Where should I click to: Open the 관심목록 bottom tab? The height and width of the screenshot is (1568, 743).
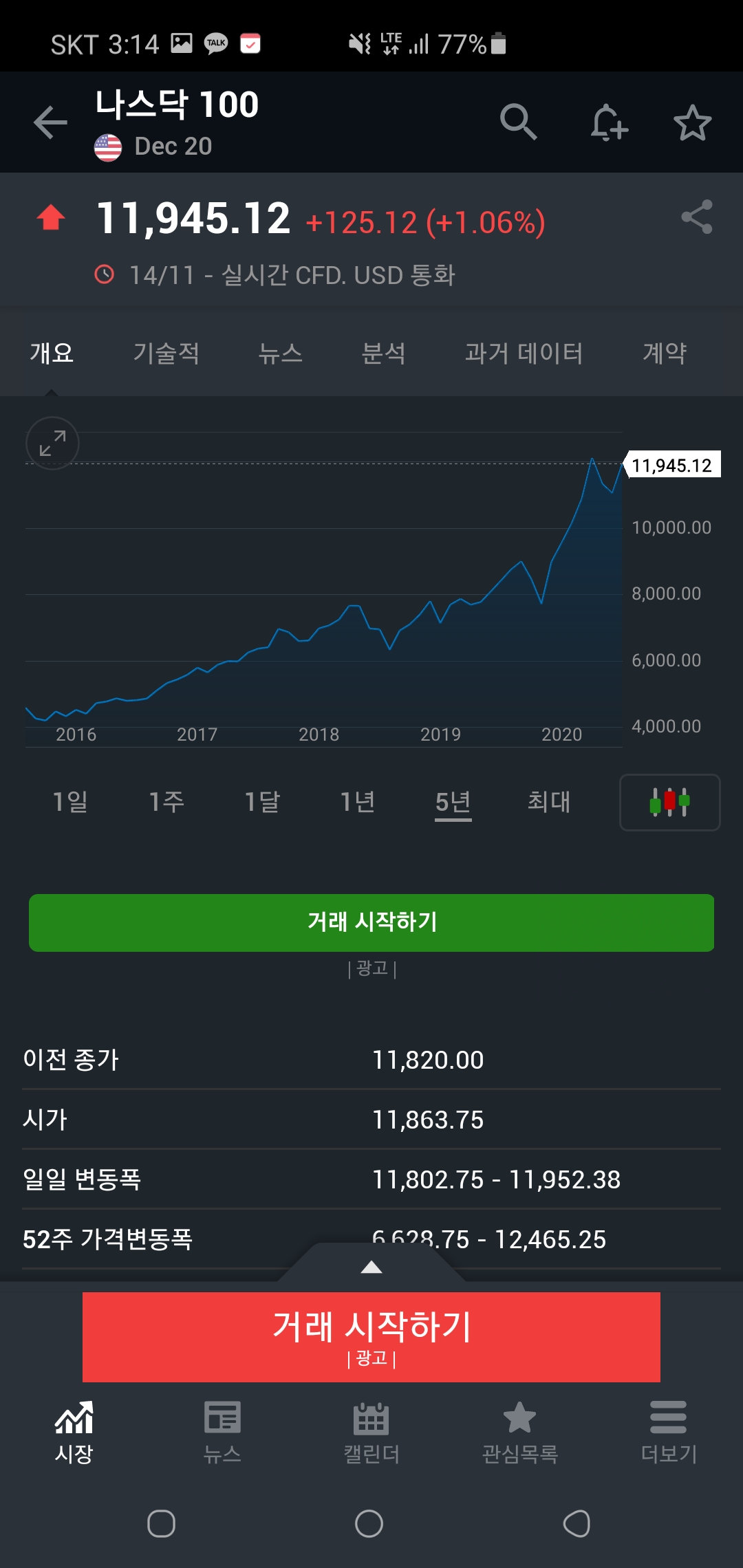pos(519,1434)
